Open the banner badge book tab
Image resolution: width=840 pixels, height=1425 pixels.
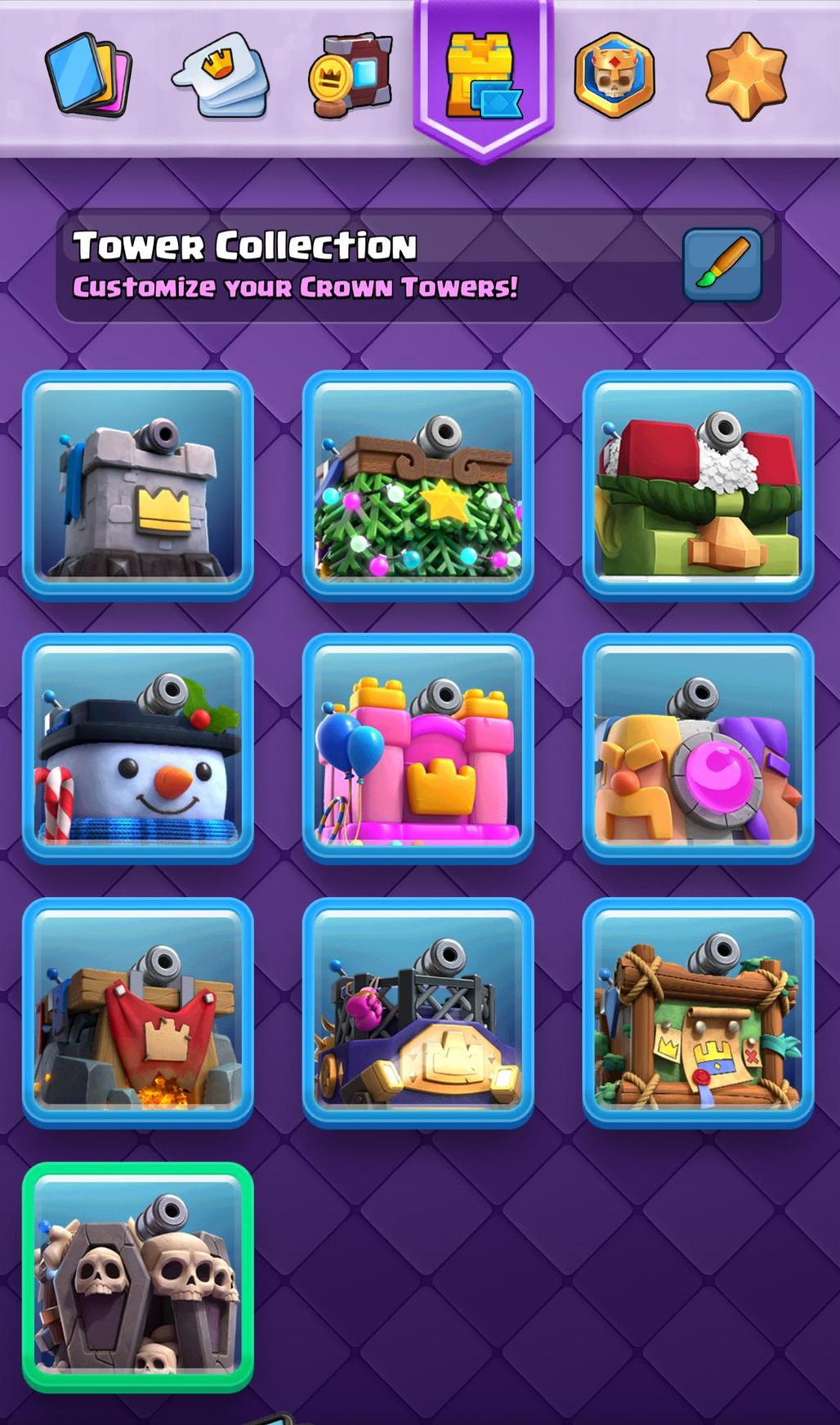[350, 76]
